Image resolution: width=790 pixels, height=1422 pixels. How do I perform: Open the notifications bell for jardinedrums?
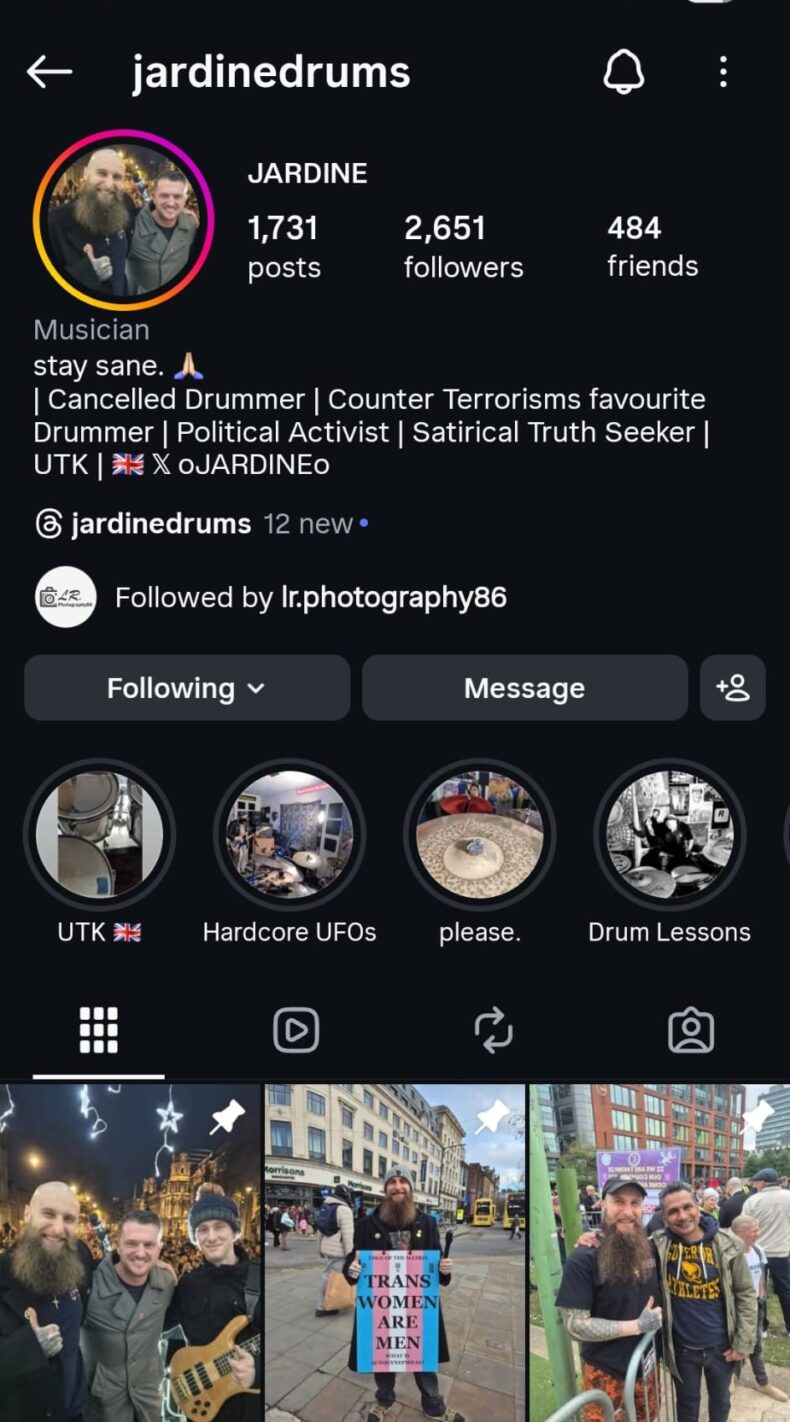[623, 72]
